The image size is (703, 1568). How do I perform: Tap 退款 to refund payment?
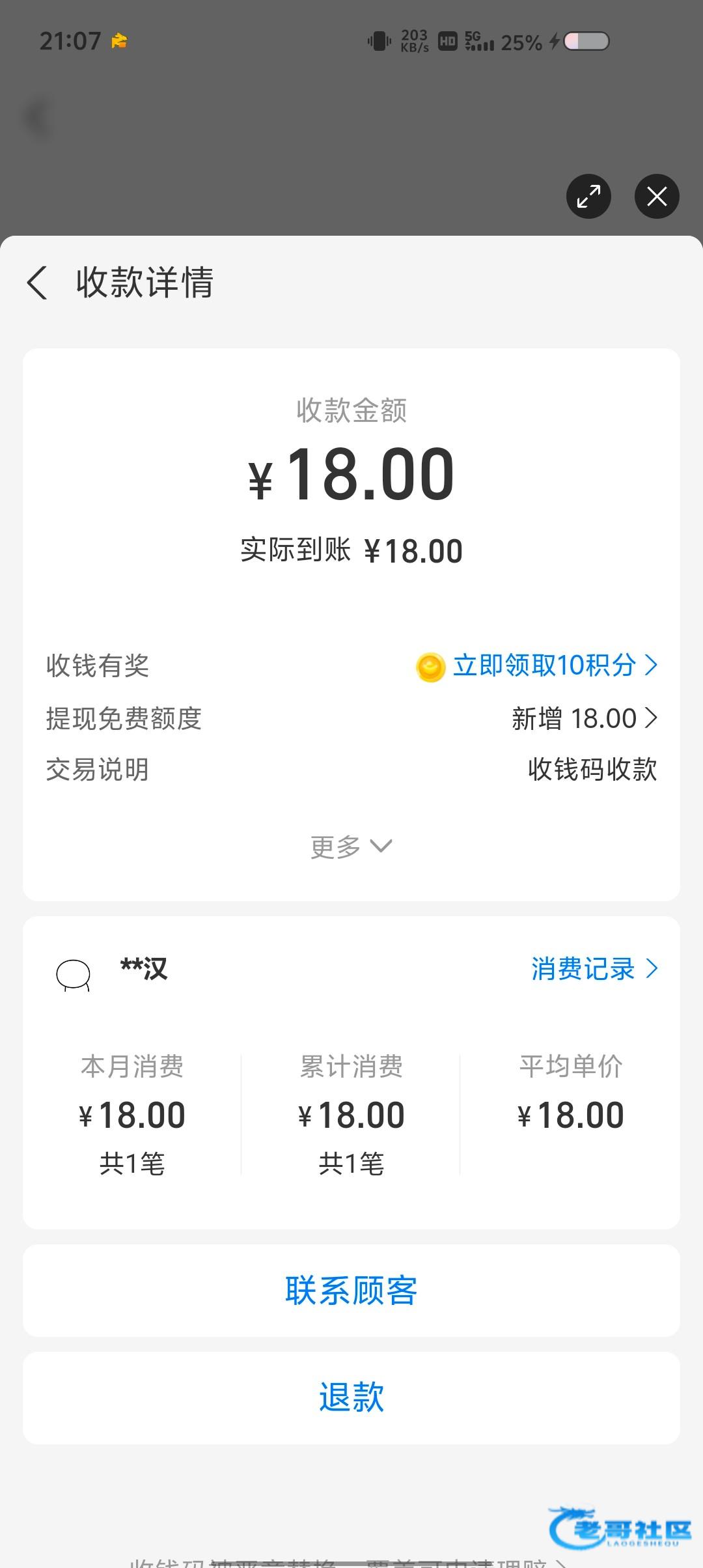point(351,1397)
